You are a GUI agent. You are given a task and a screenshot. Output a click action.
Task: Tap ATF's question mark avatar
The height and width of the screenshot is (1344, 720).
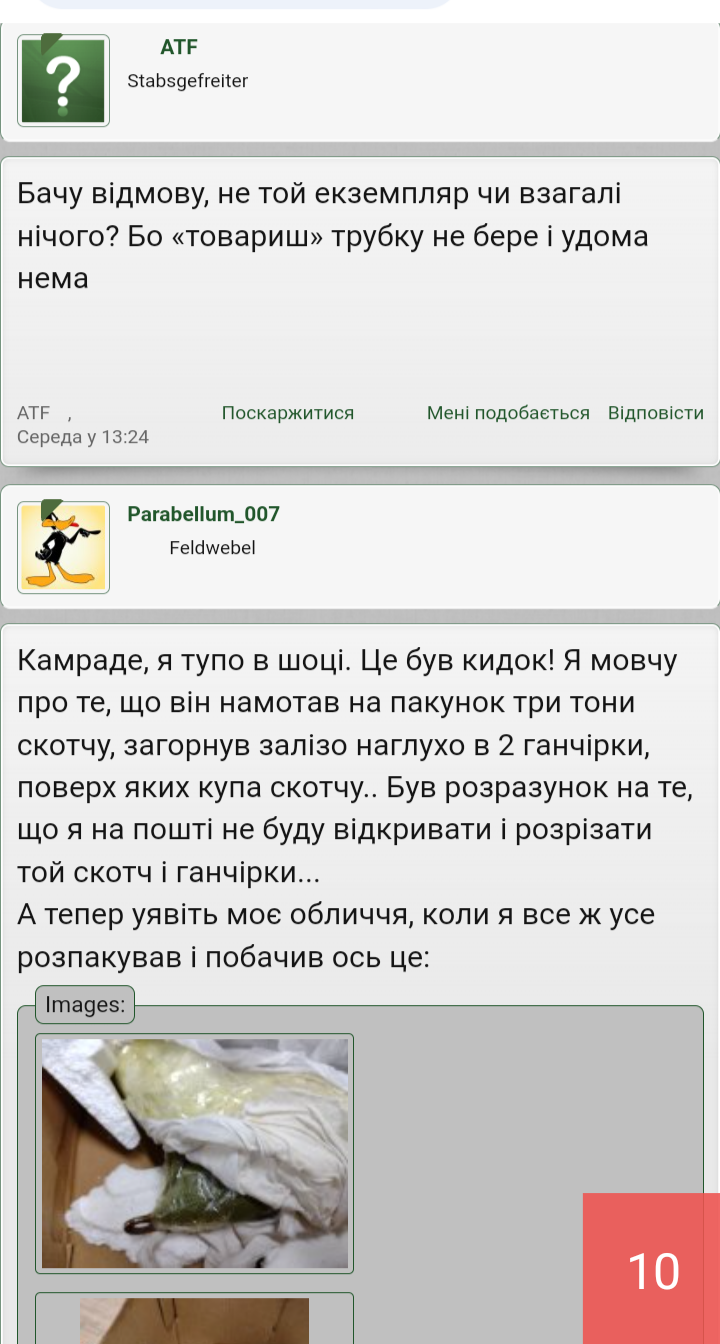64,80
